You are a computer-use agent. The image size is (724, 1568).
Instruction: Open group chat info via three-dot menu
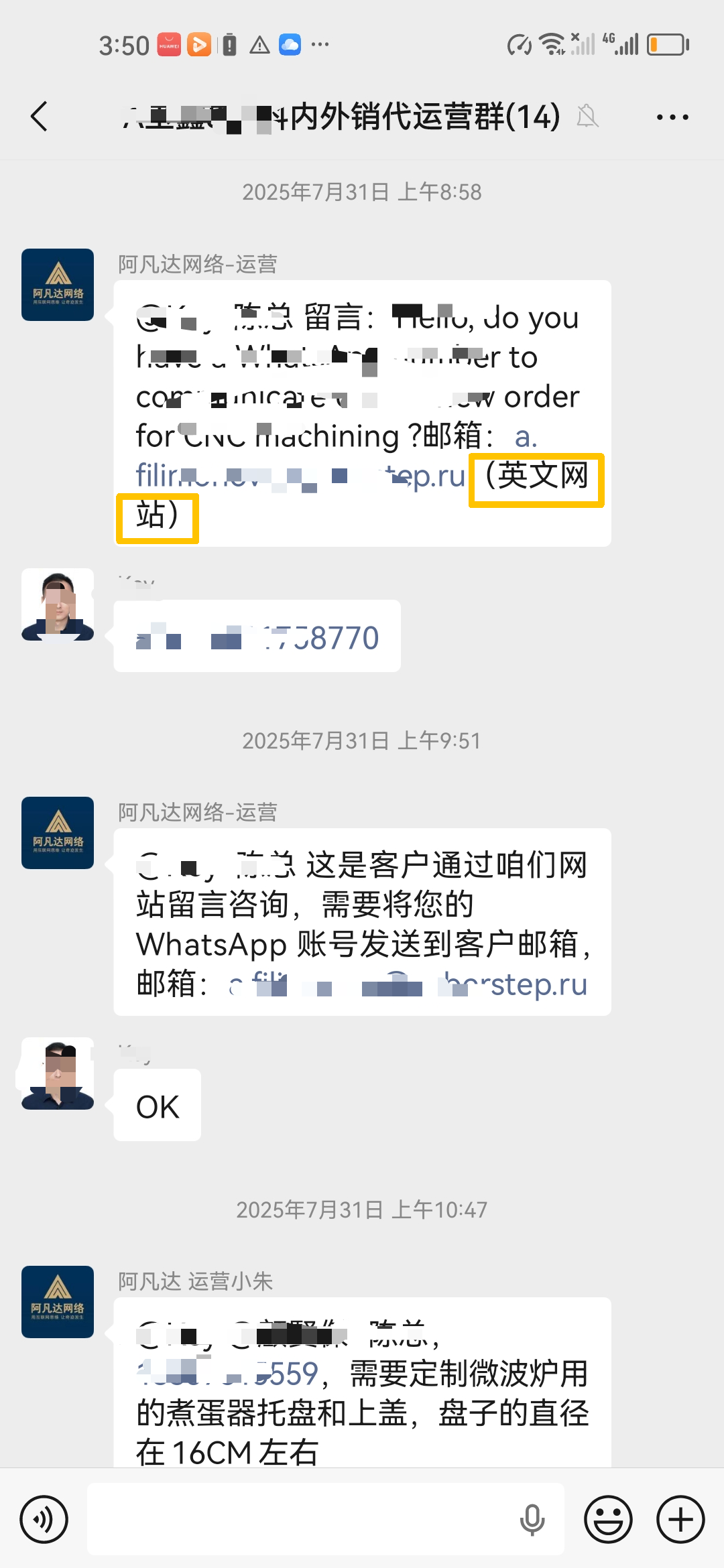pyautogui.click(x=672, y=117)
